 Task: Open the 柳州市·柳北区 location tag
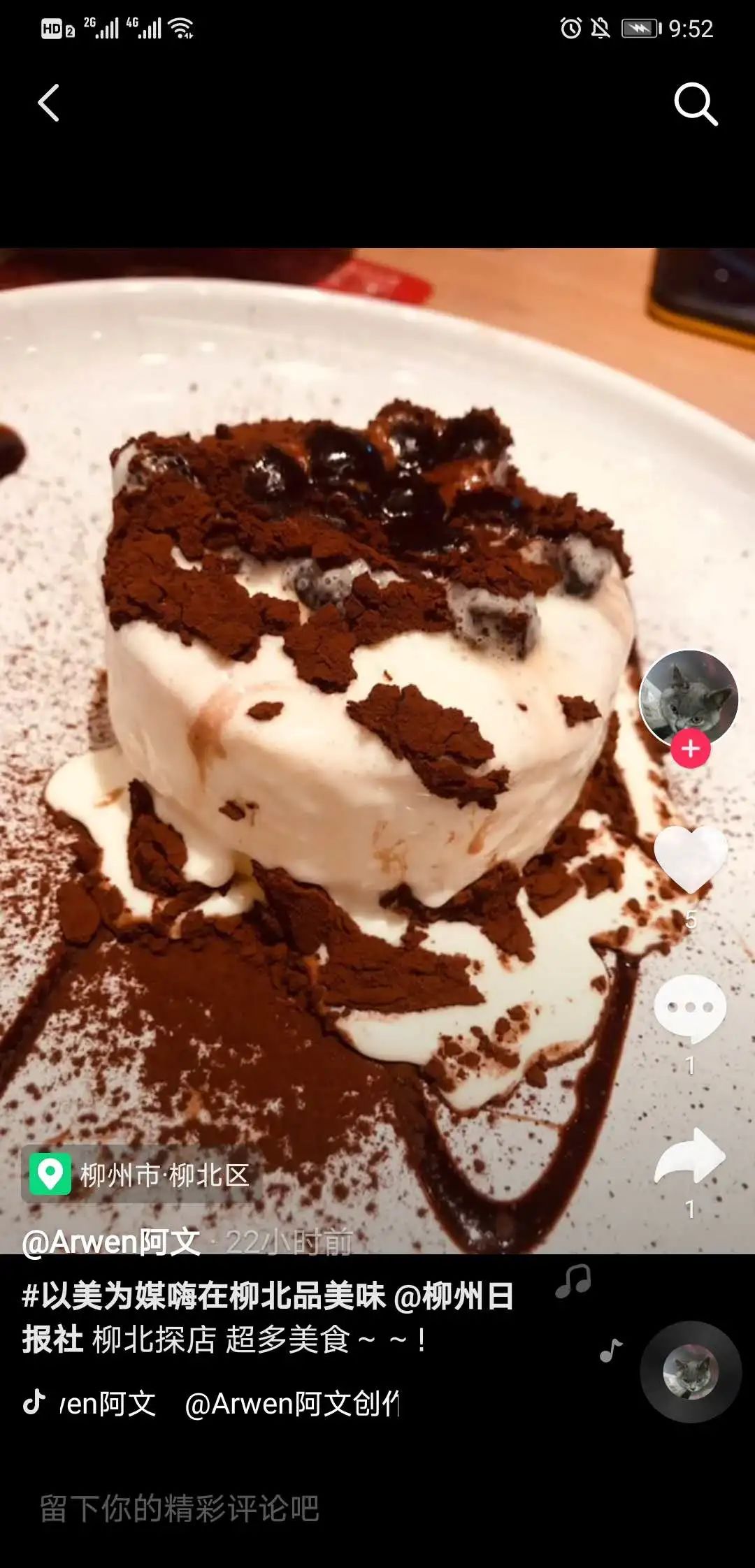pos(140,1175)
